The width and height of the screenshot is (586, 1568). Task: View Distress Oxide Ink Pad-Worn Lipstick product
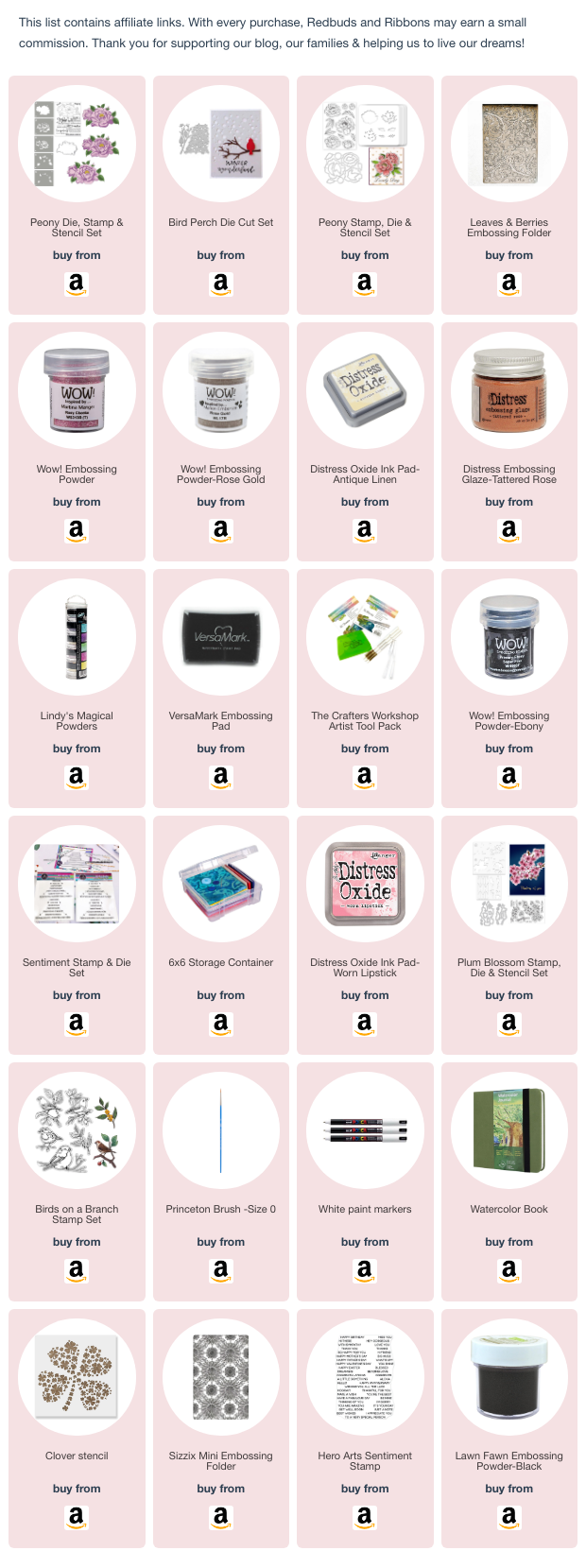tap(365, 883)
